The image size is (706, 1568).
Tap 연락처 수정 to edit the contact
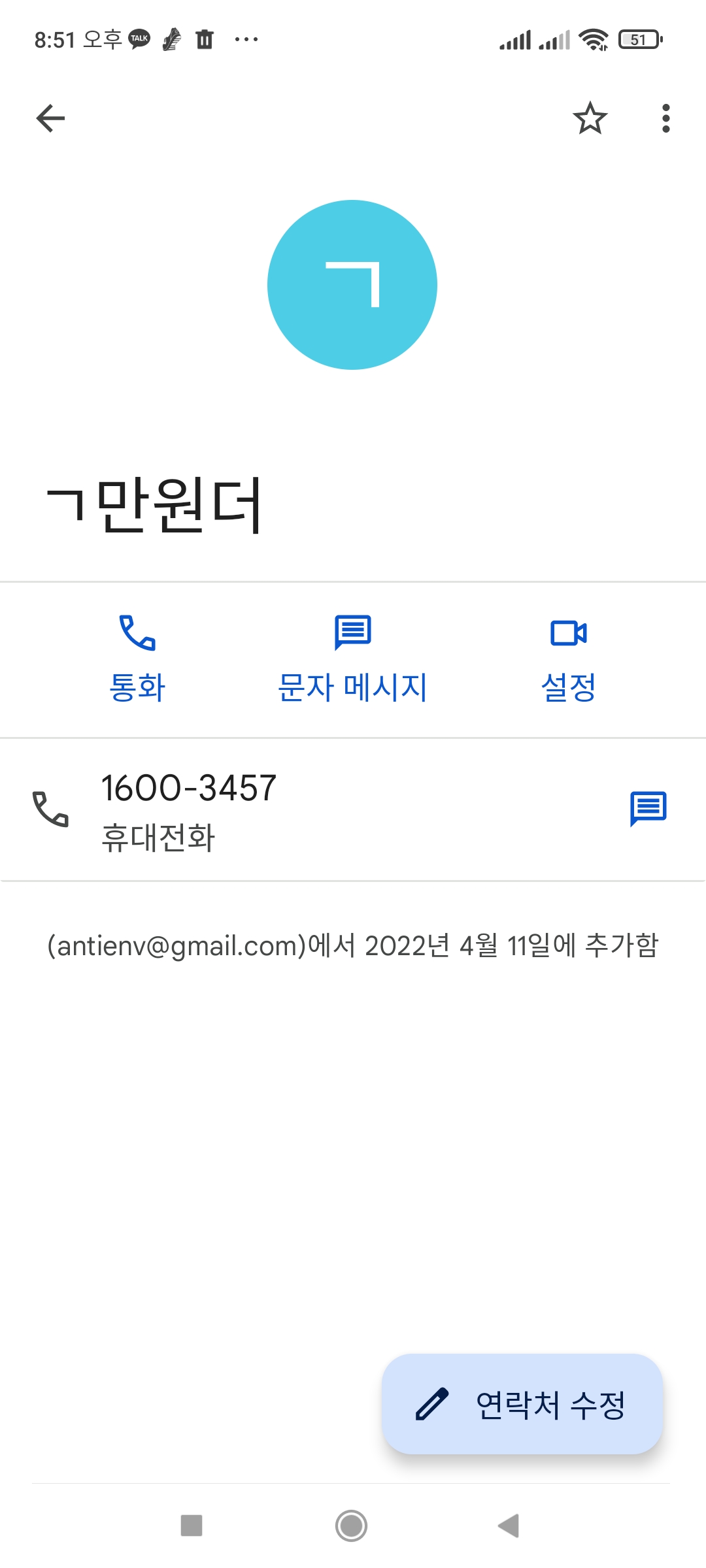click(522, 1404)
